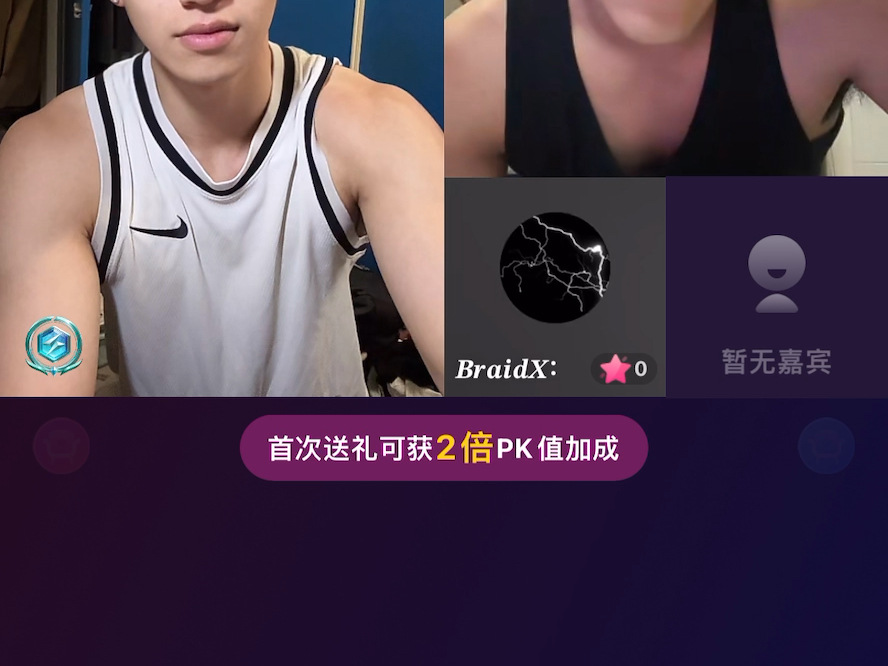The width and height of the screenshot is (888, 666).
Task: Tap the empty guest seat 暂无嘉宾
Action: [777, 288]
